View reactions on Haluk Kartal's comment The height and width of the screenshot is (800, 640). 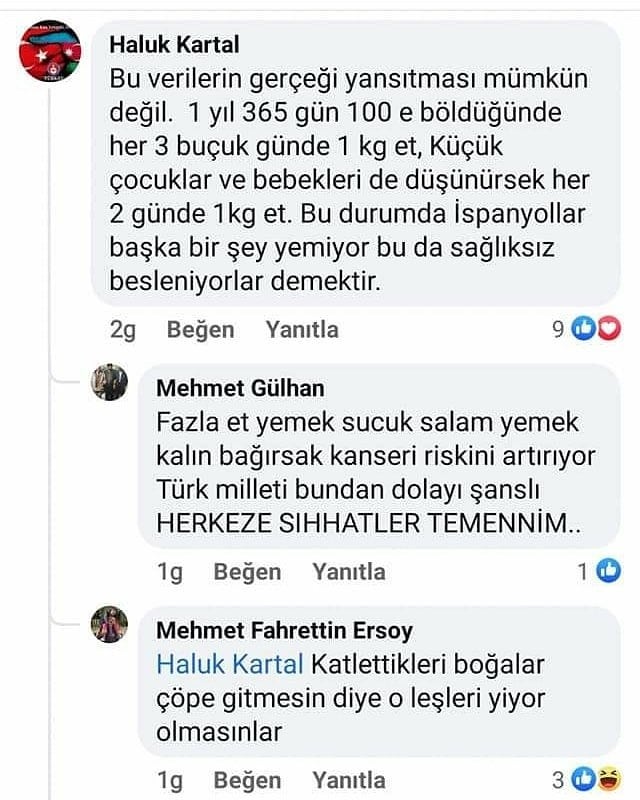[x=587, y=329]
